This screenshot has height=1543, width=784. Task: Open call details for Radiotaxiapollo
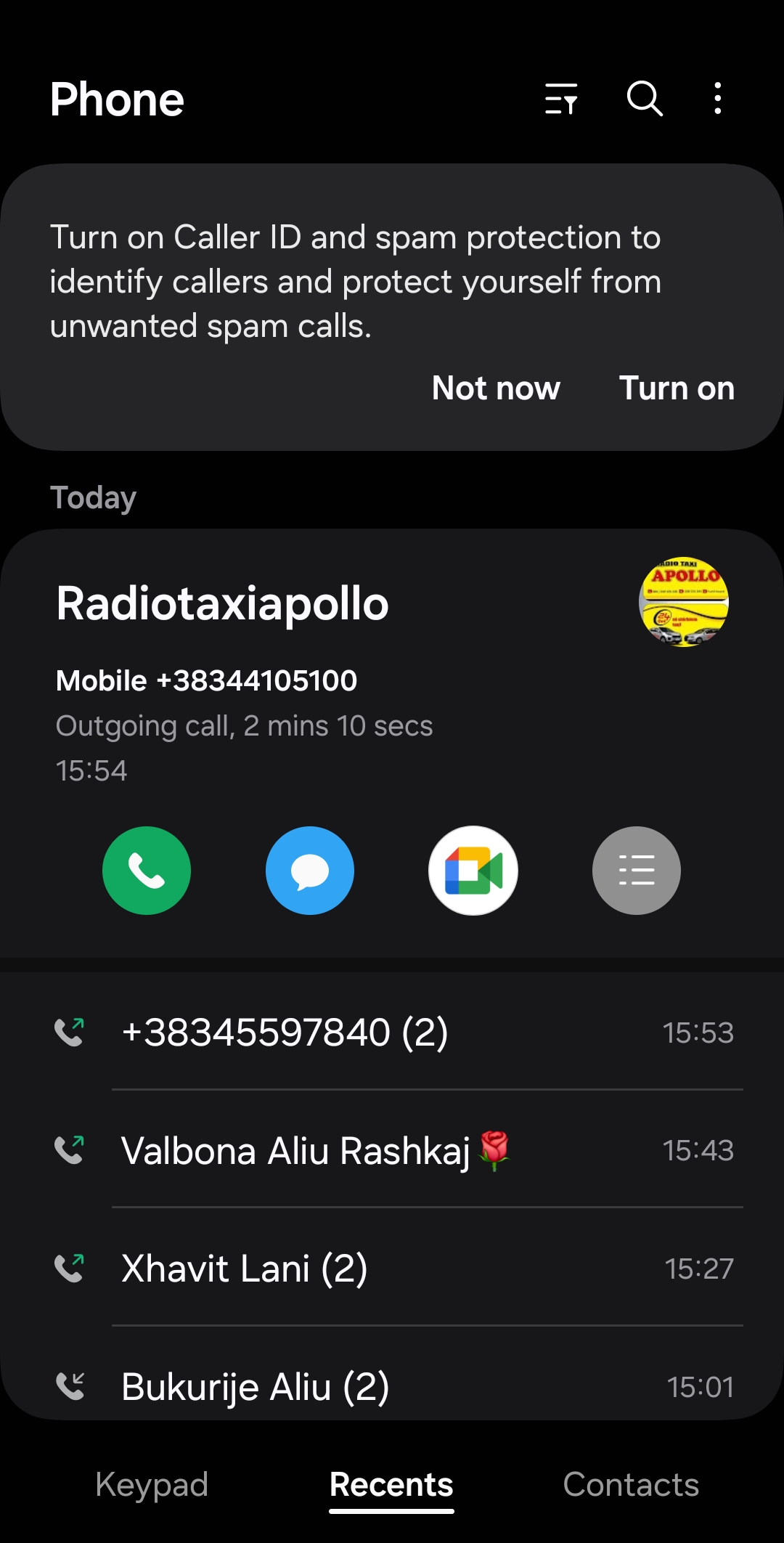(x=637, y=871)
